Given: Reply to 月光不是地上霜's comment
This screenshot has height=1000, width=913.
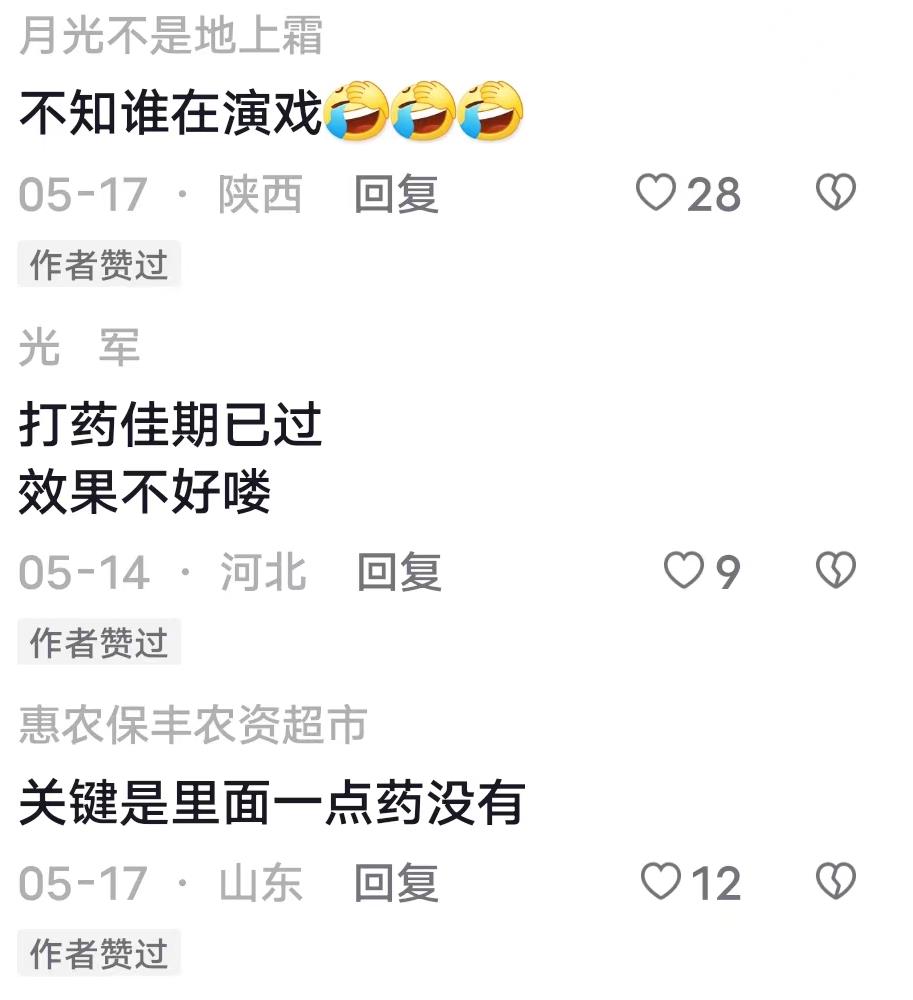Looking at the screenshot, I should tap(396, 193).
